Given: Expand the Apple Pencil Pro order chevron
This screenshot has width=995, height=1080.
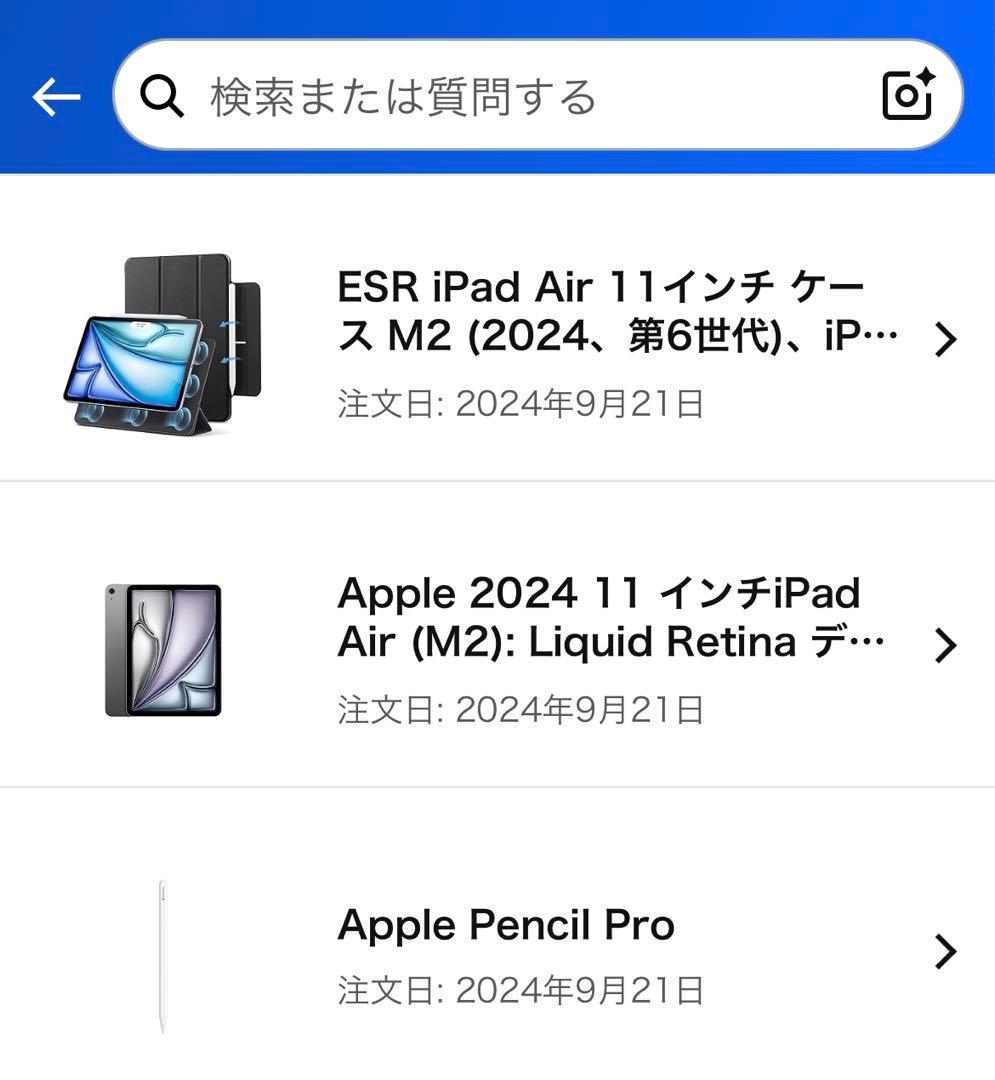Looking at the screenshot, I should [x=945, y=952].
